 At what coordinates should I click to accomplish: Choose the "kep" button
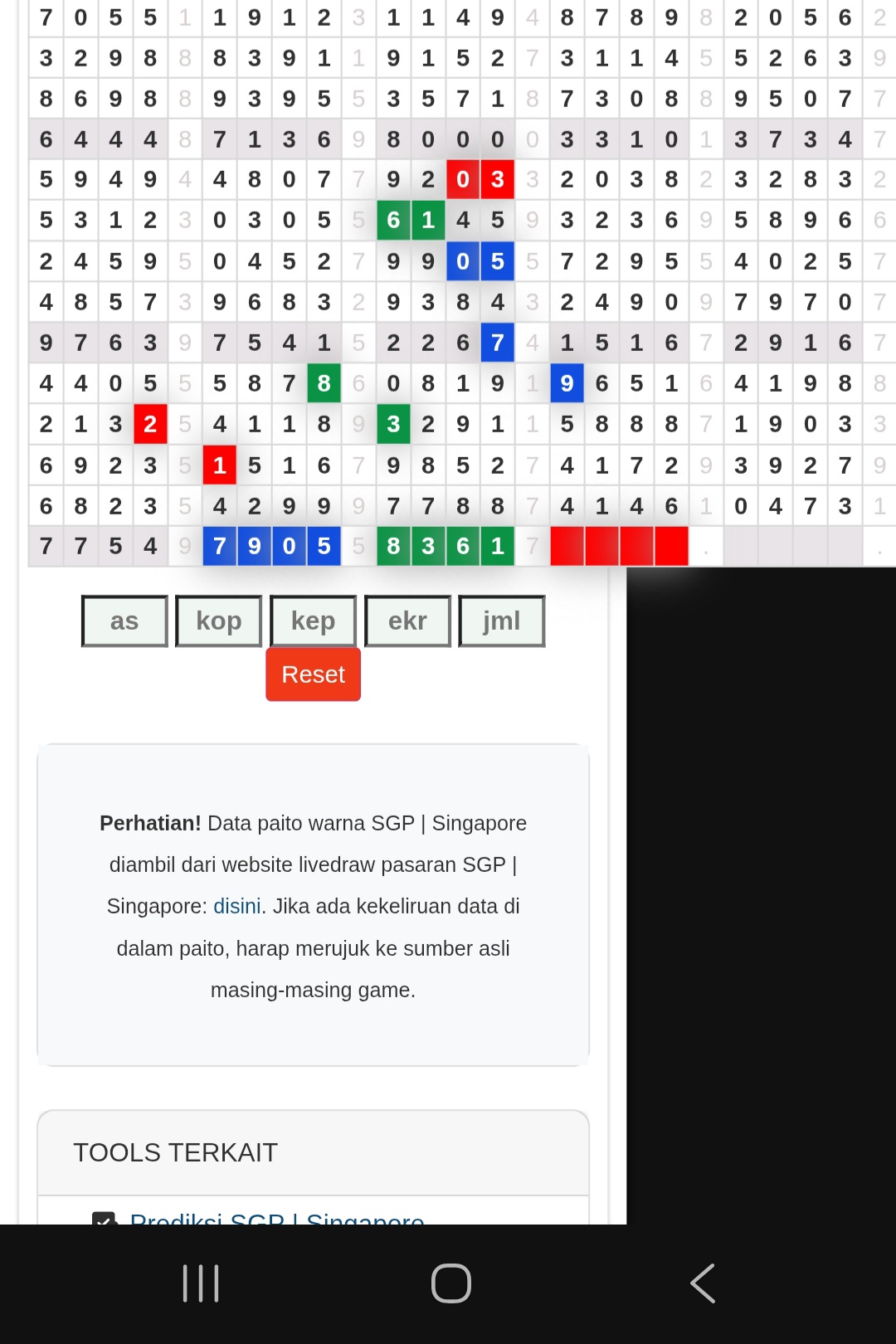pos(314,621)
